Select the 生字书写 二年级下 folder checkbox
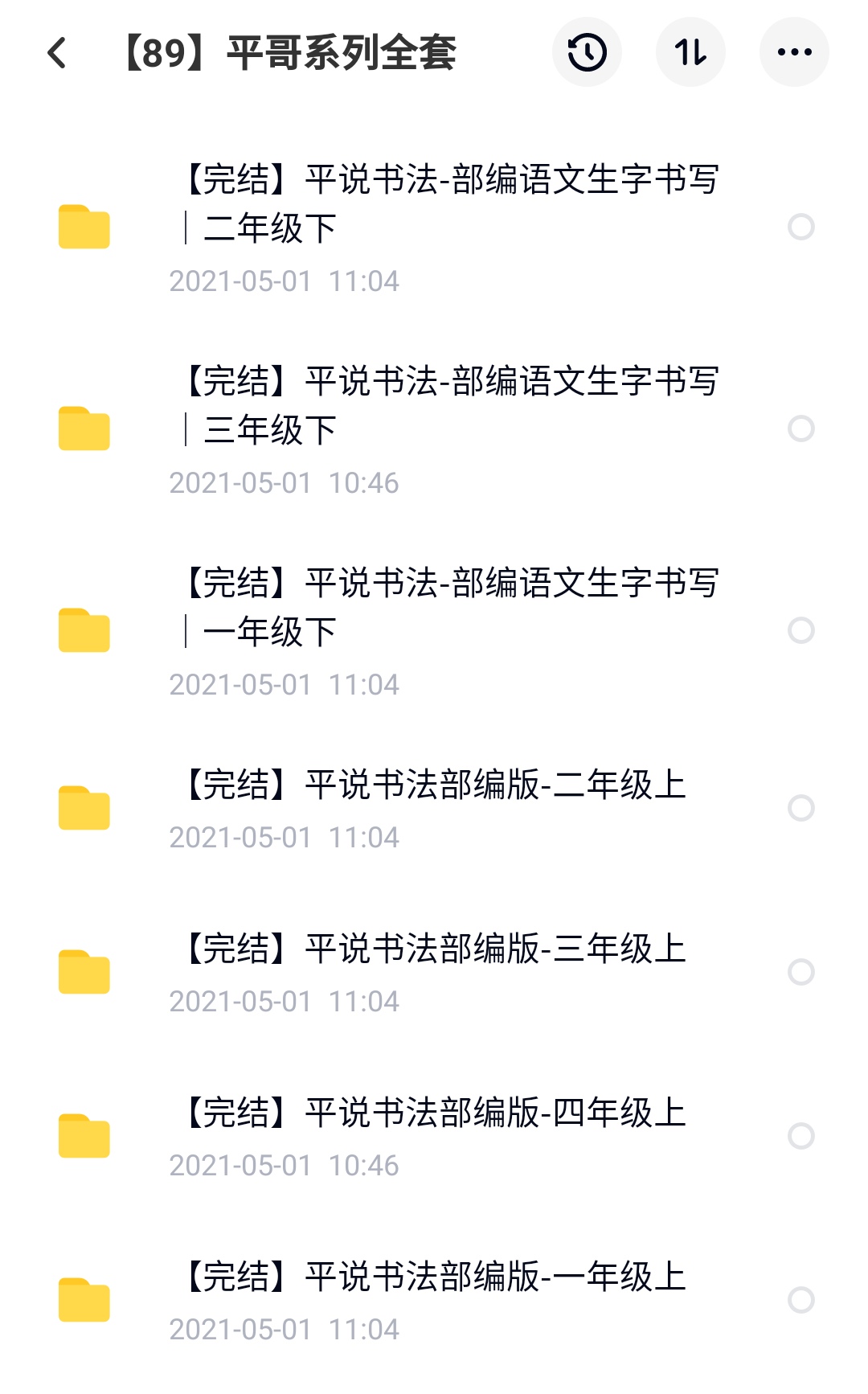The width and height of the screenshot is (868, 1394). [x=801, y=227]
